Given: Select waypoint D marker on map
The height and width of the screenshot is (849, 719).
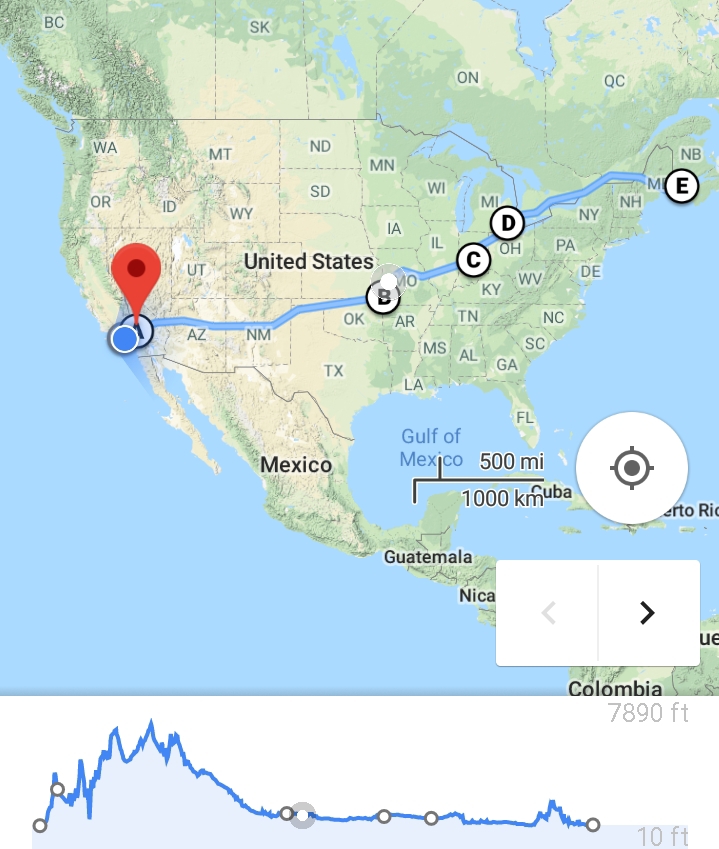Looking at the screenshot, I should point(507,222).
